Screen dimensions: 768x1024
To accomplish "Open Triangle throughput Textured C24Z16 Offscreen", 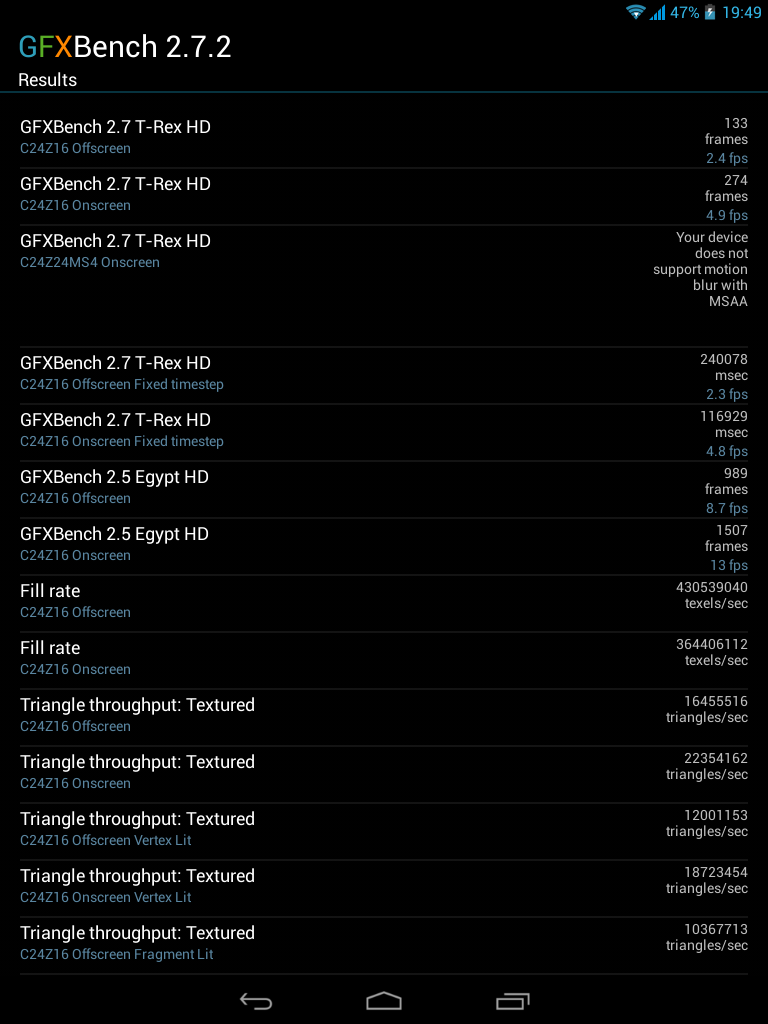I will [384, 716].
